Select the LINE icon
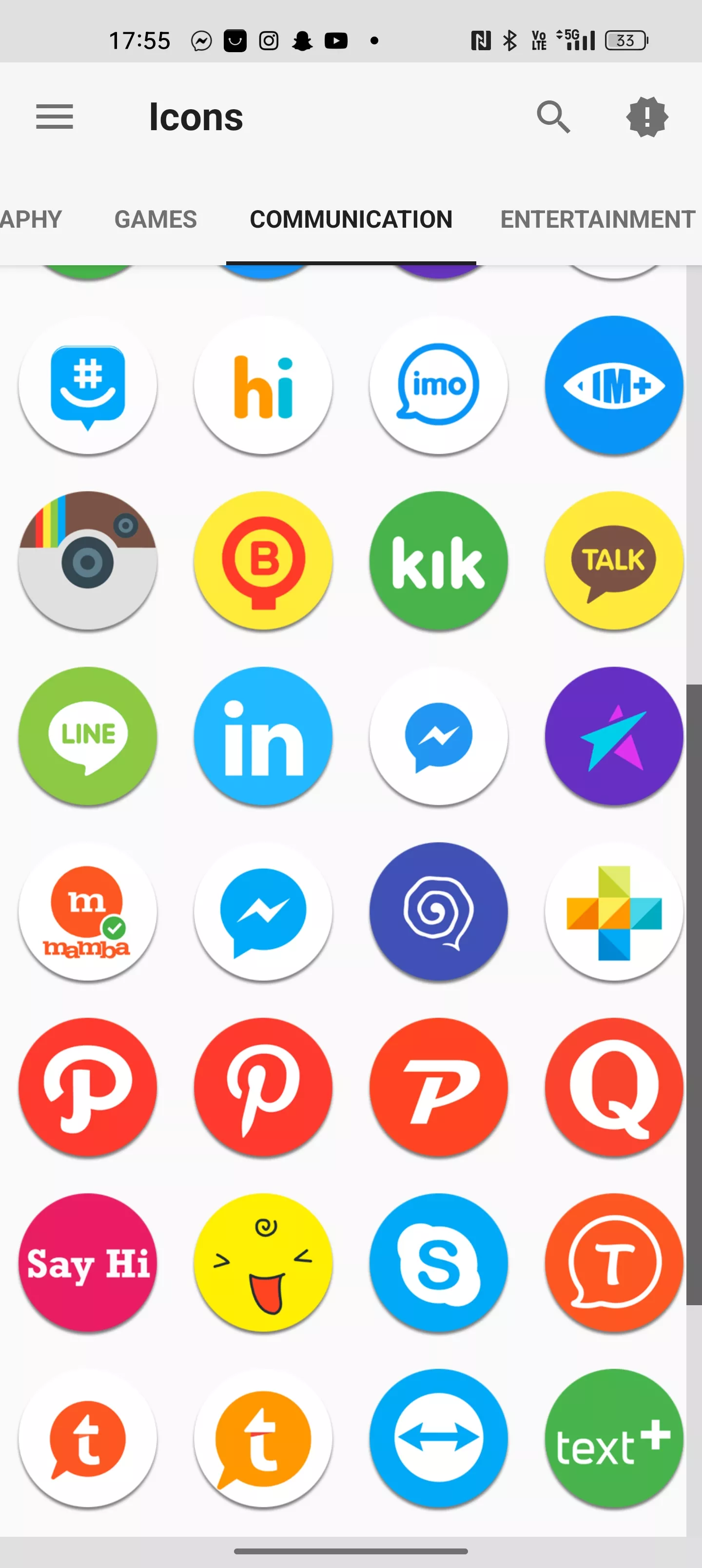The height and width of the screenshot is (1568, 702). click(x=88, y=735)
